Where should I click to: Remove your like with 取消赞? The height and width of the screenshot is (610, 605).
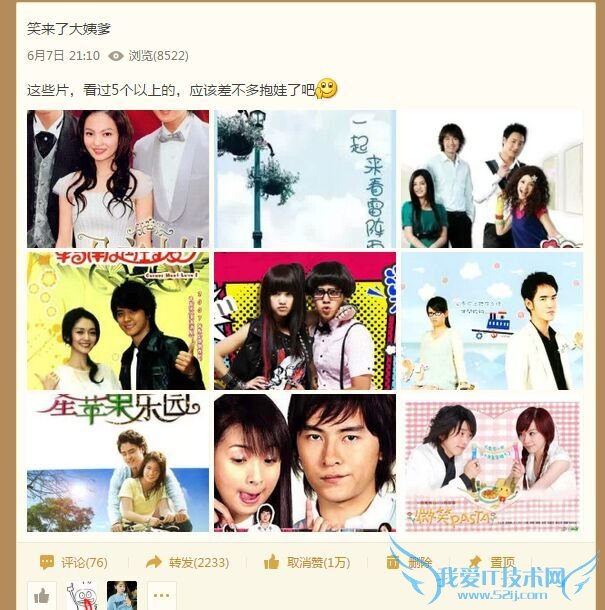[x=307, y=562]
